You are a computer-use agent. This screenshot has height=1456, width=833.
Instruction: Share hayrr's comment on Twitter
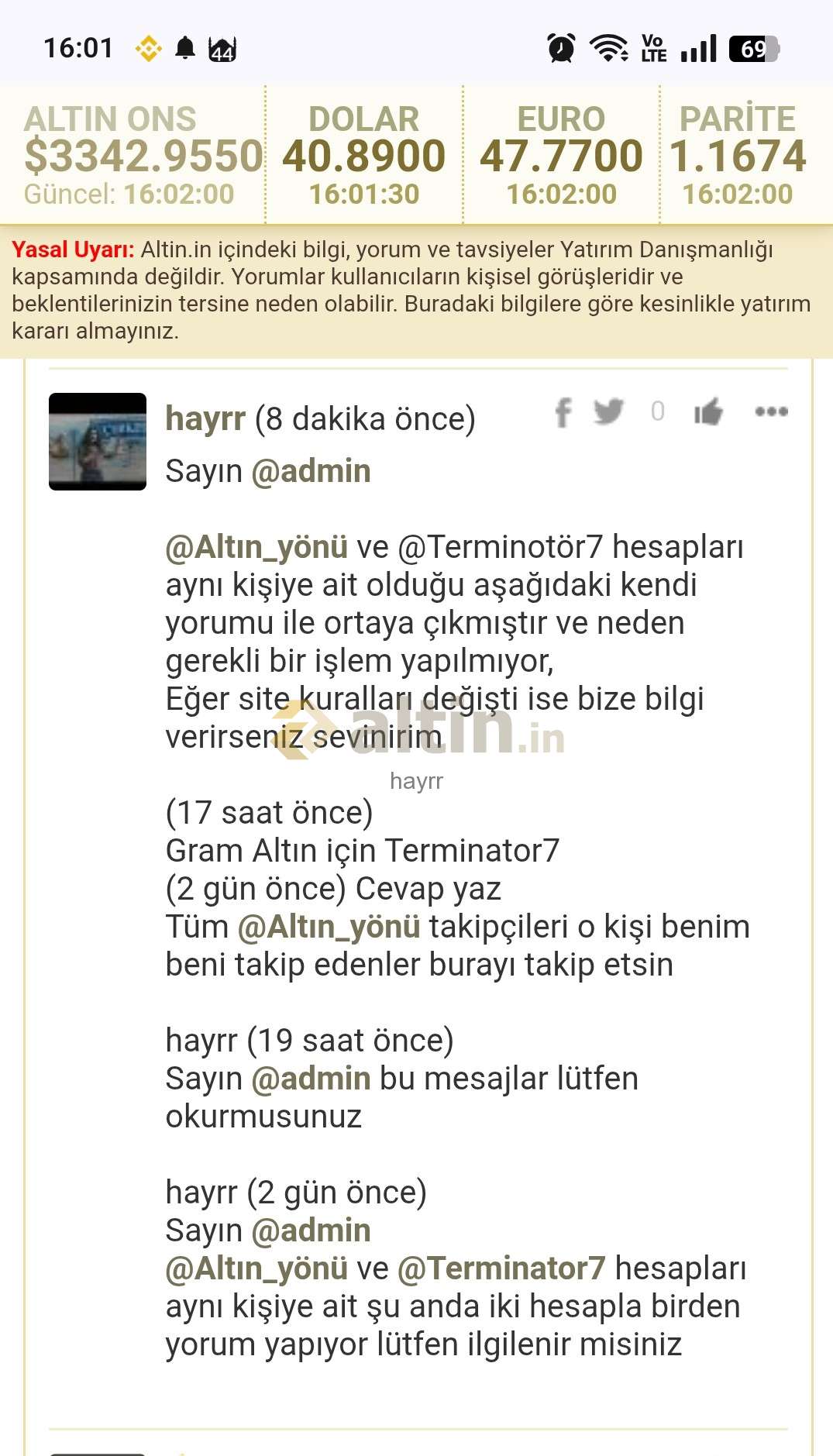(609, 411)
